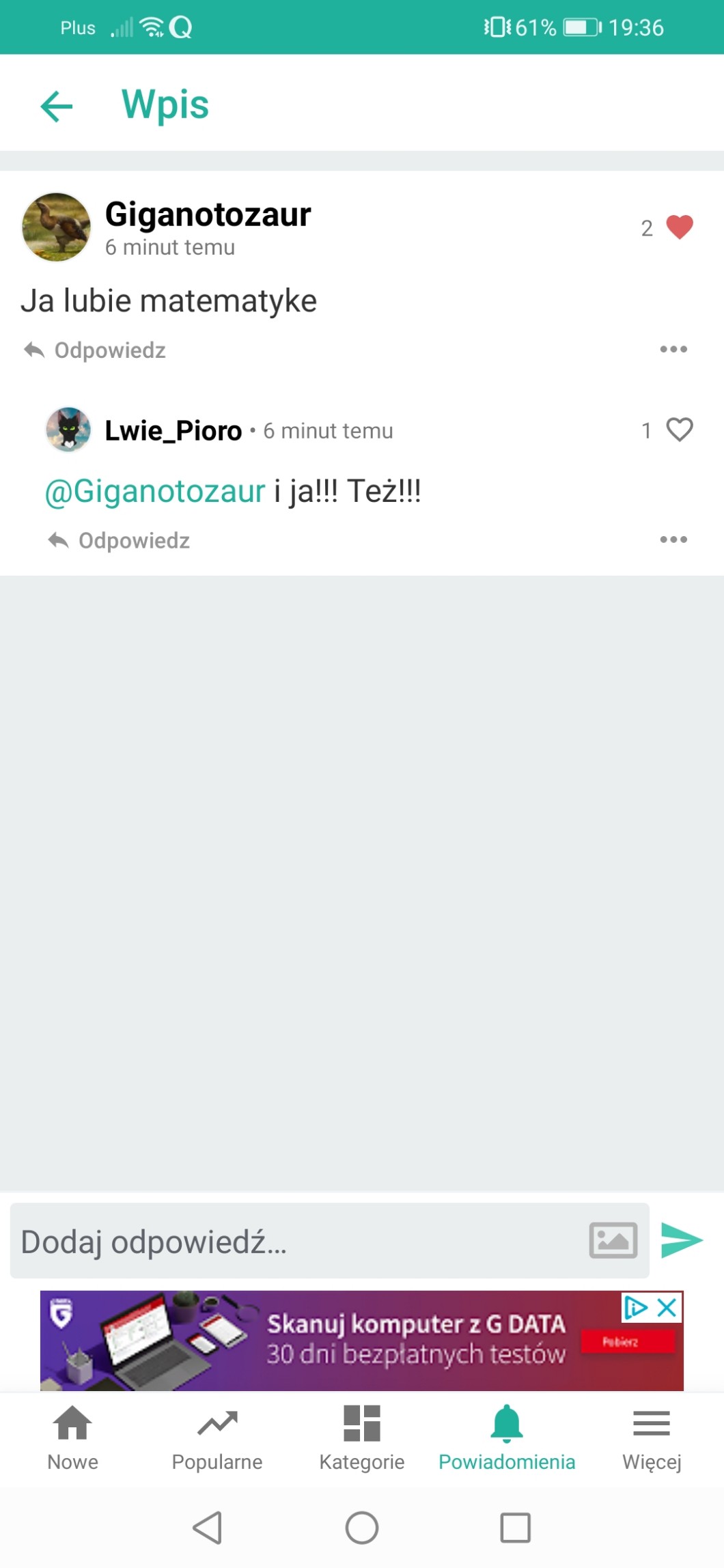Follow the @Giganotozaur mention link
This screenshot has width=724, height=1568.
coord(155,492)
